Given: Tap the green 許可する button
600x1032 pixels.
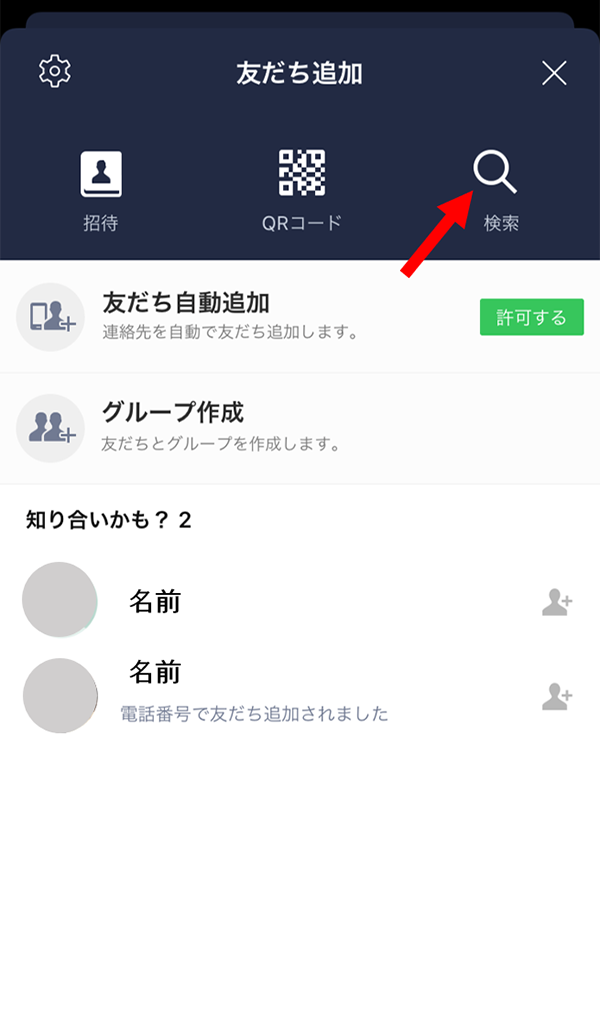Looking at the screenshot, I should point(532,317).
